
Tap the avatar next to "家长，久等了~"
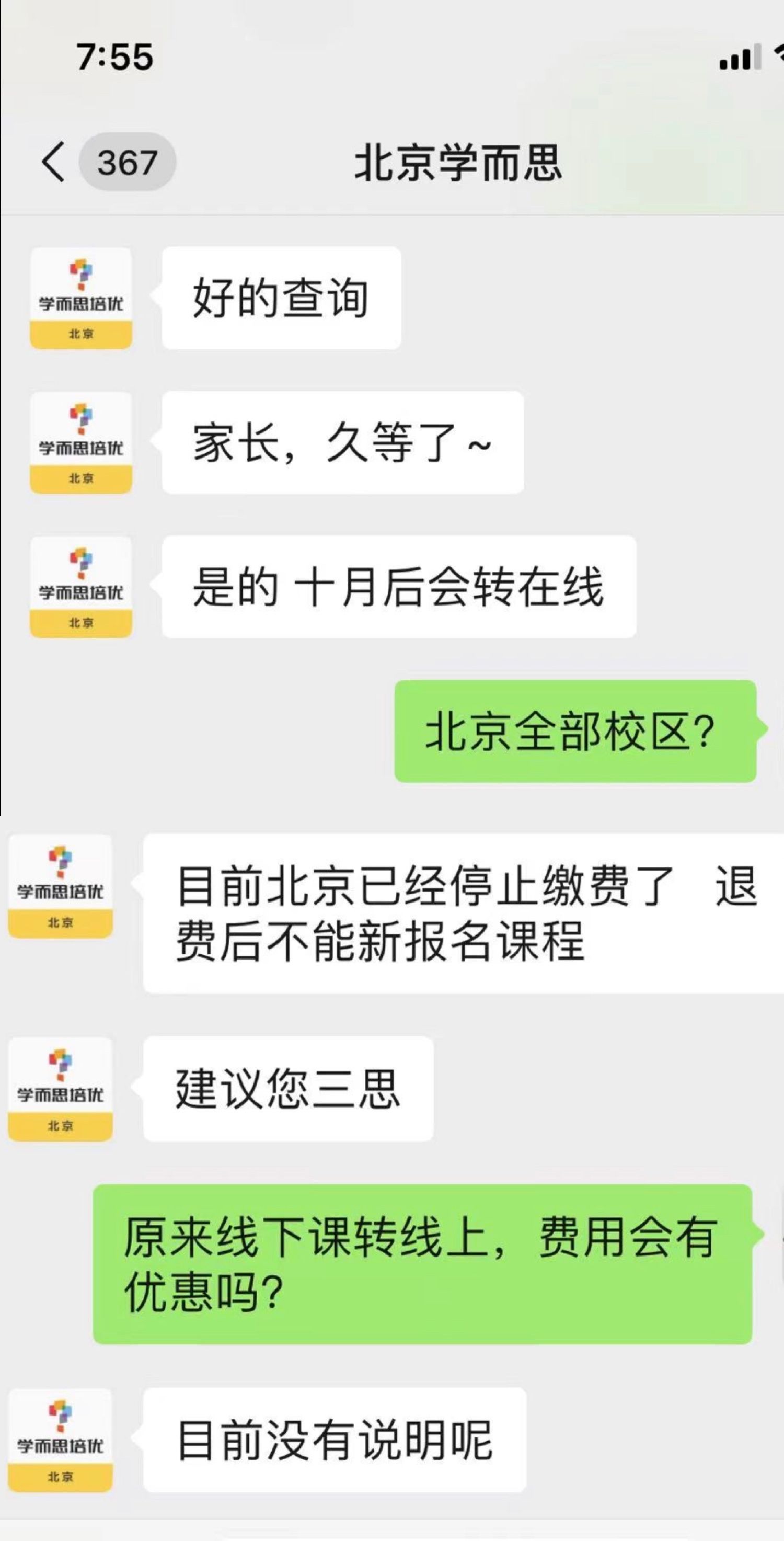click(82, 443)
